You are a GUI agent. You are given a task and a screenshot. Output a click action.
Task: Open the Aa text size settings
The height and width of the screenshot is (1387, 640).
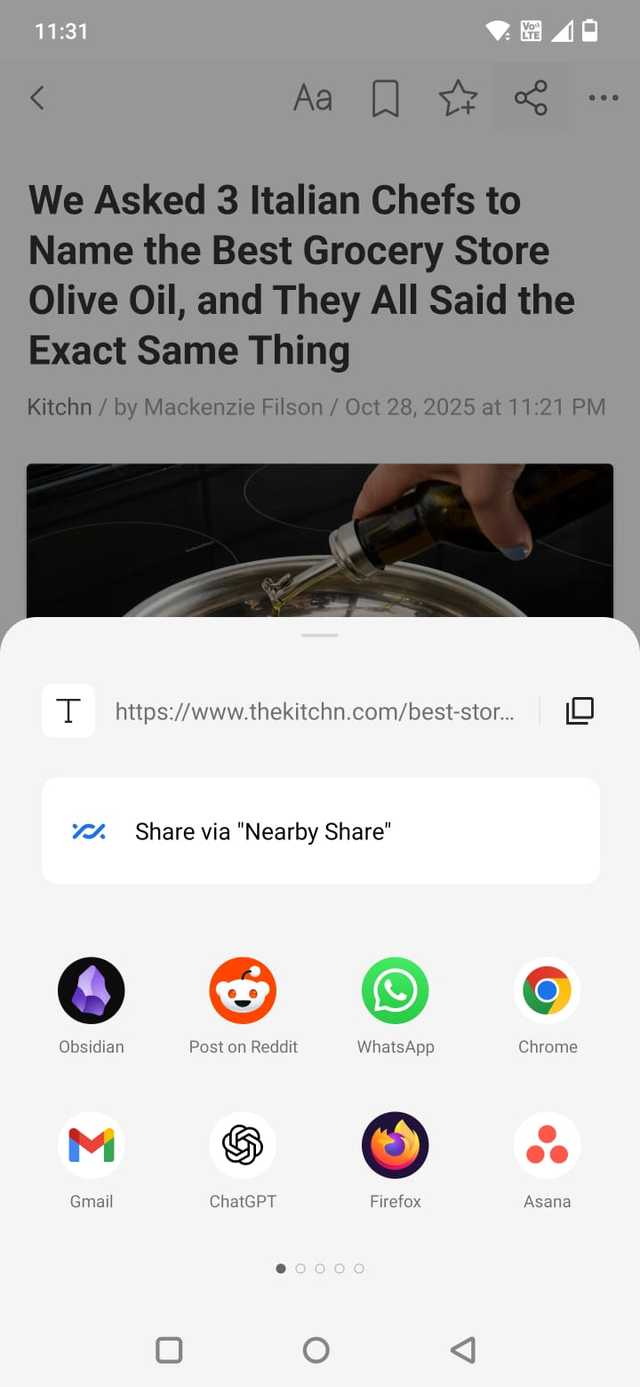point(312,98)
